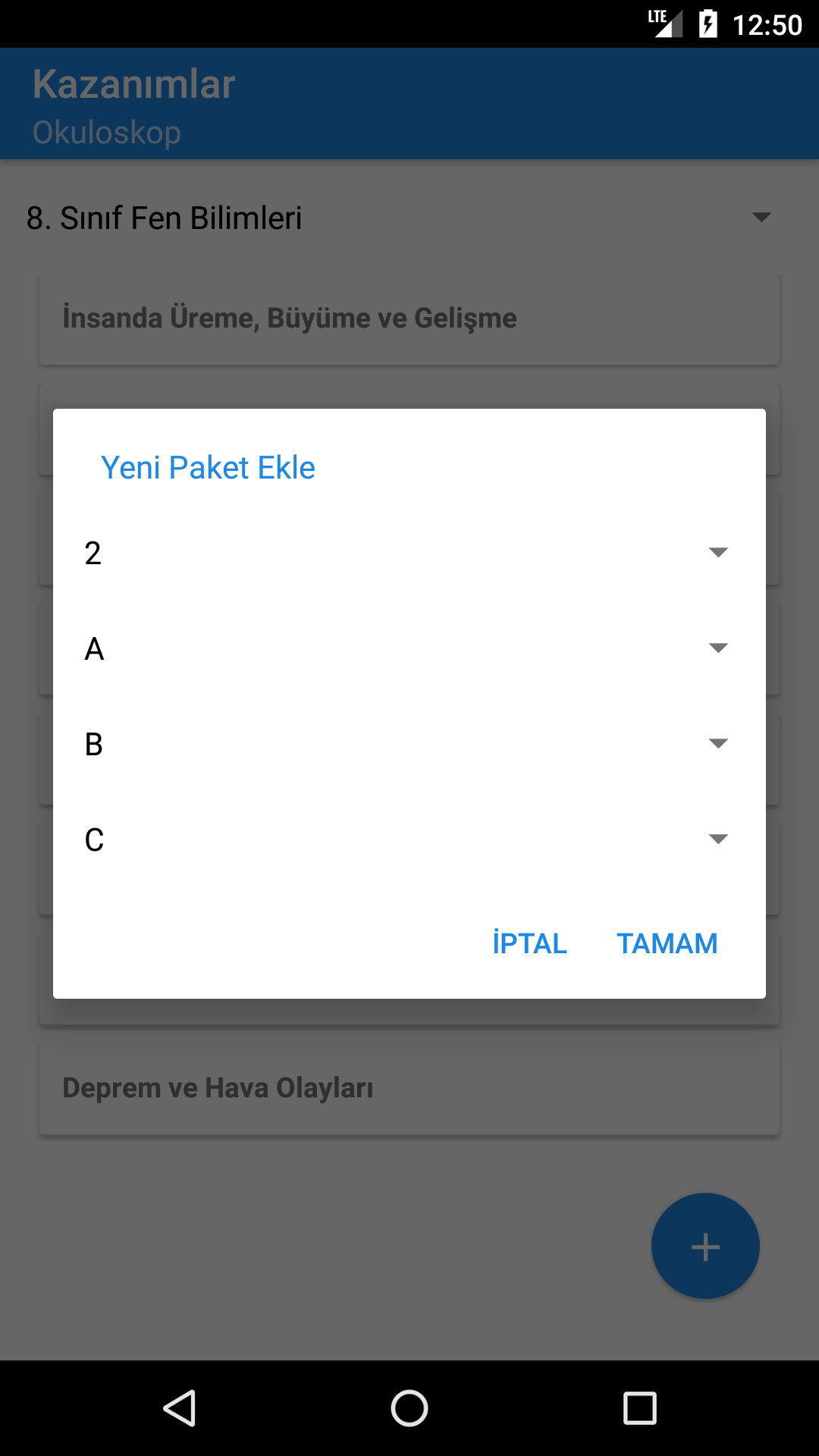Open the dropdown showing 2
Image resolution: width=819 pixels, height=1456 pixels.
tap(409, 553)
